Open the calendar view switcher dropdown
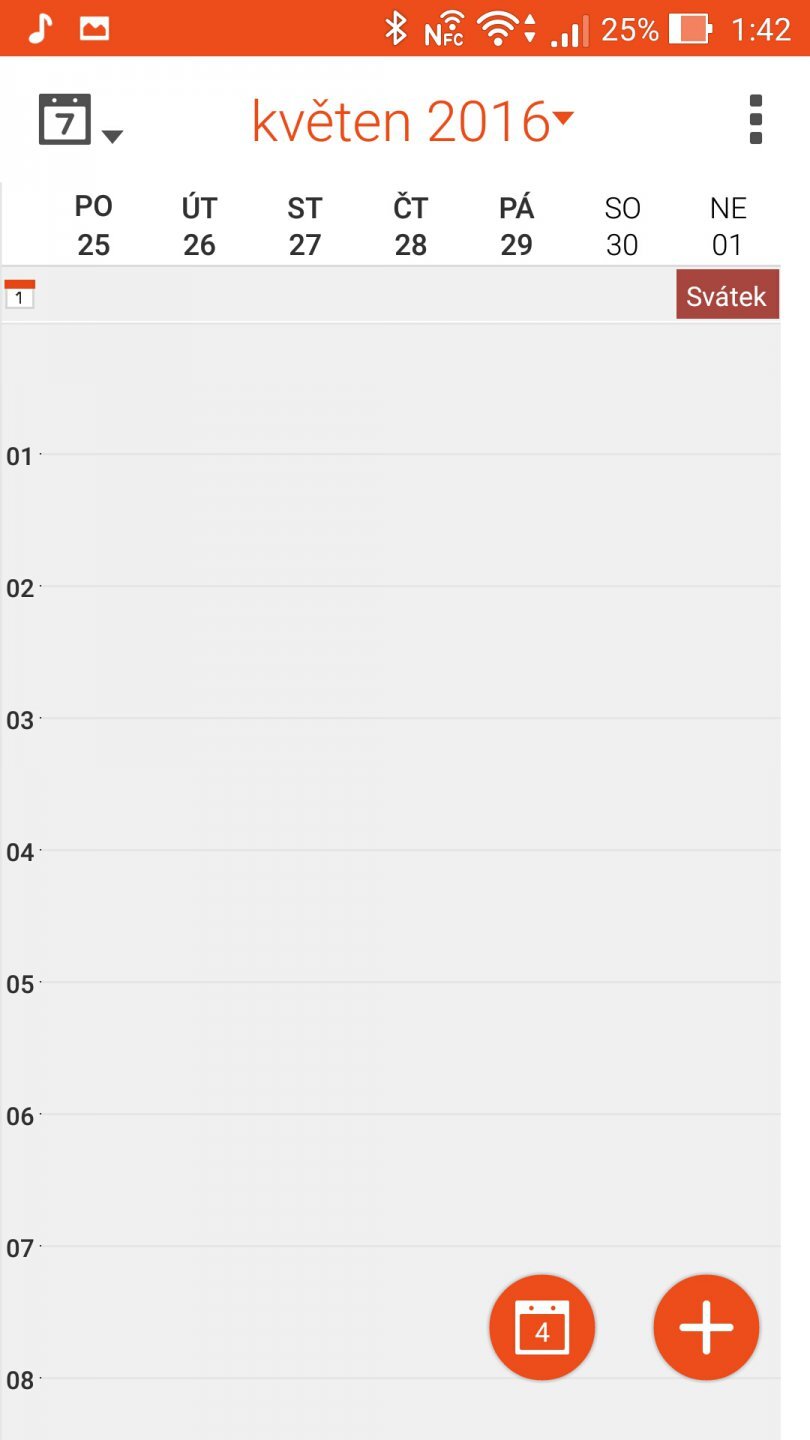Image resolution: width=810 pixels, height=1440 pixels. click(80, 121)
